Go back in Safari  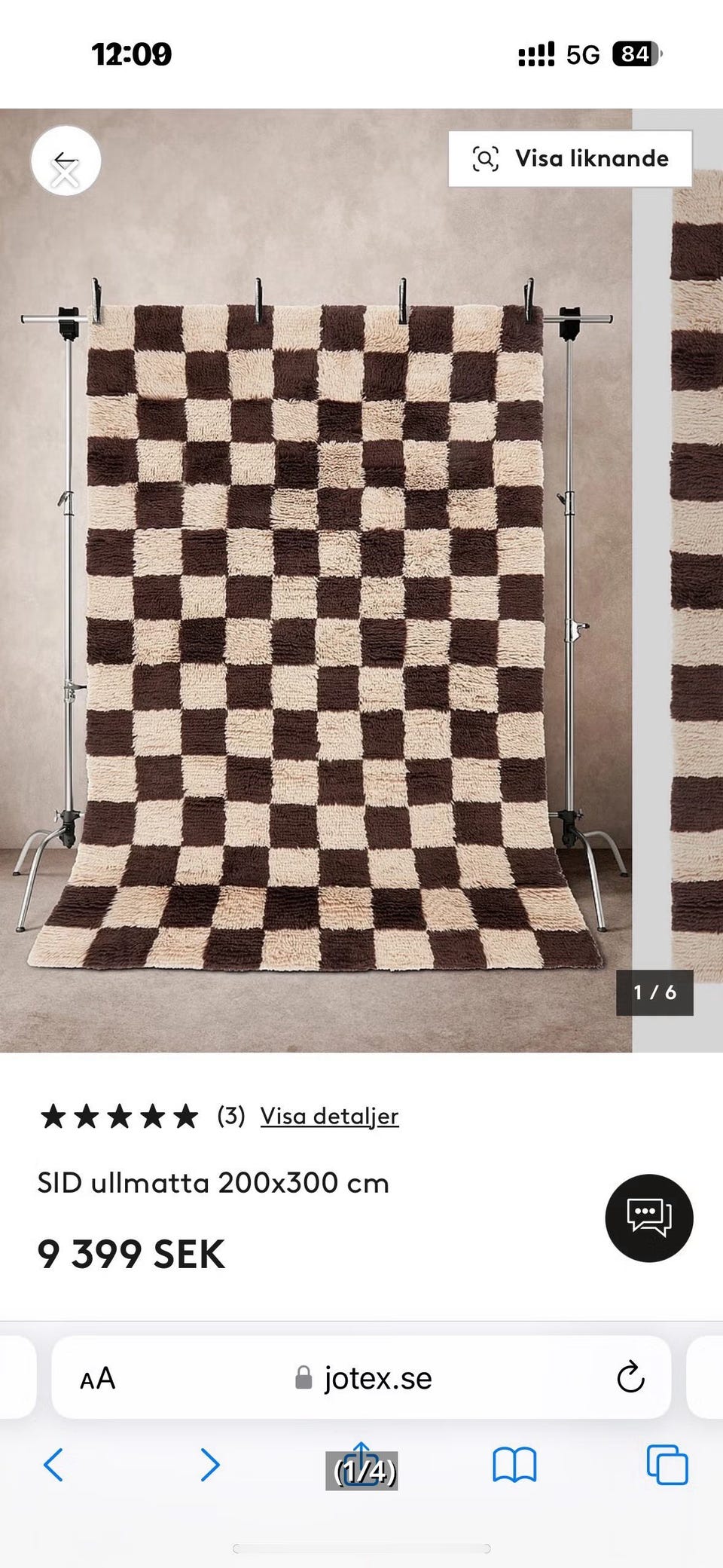tap(53, 1466)
